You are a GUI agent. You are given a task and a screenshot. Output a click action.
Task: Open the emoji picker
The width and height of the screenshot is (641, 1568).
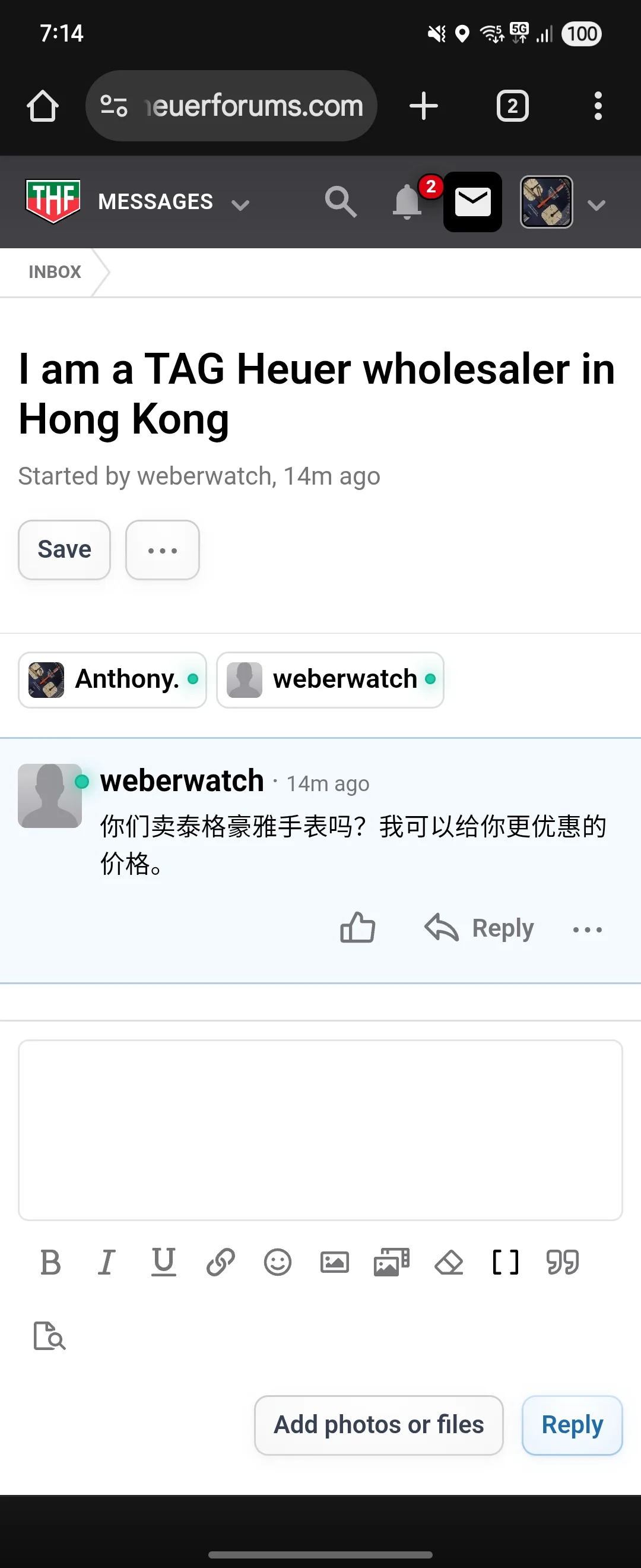click(x=277, y=1261)
